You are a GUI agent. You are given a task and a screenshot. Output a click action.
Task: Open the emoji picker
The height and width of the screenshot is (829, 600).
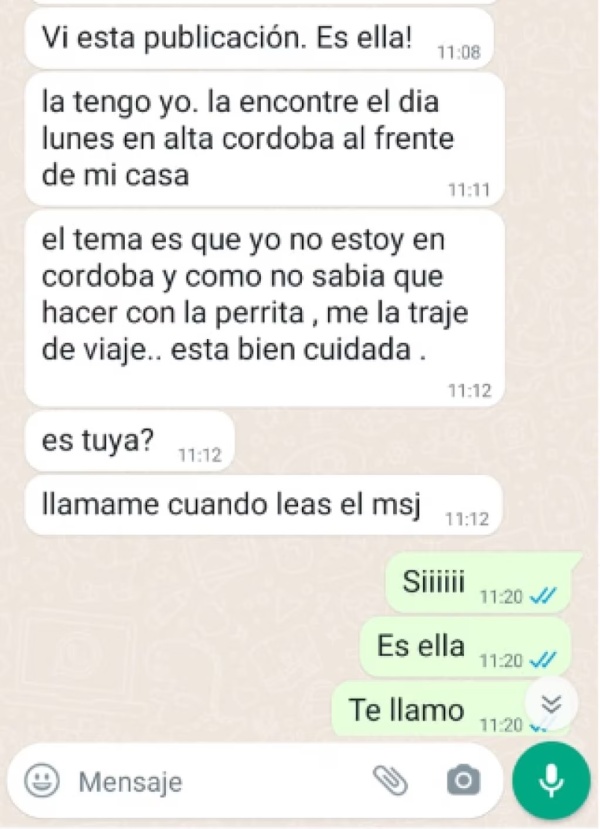(x=41, y=780)
